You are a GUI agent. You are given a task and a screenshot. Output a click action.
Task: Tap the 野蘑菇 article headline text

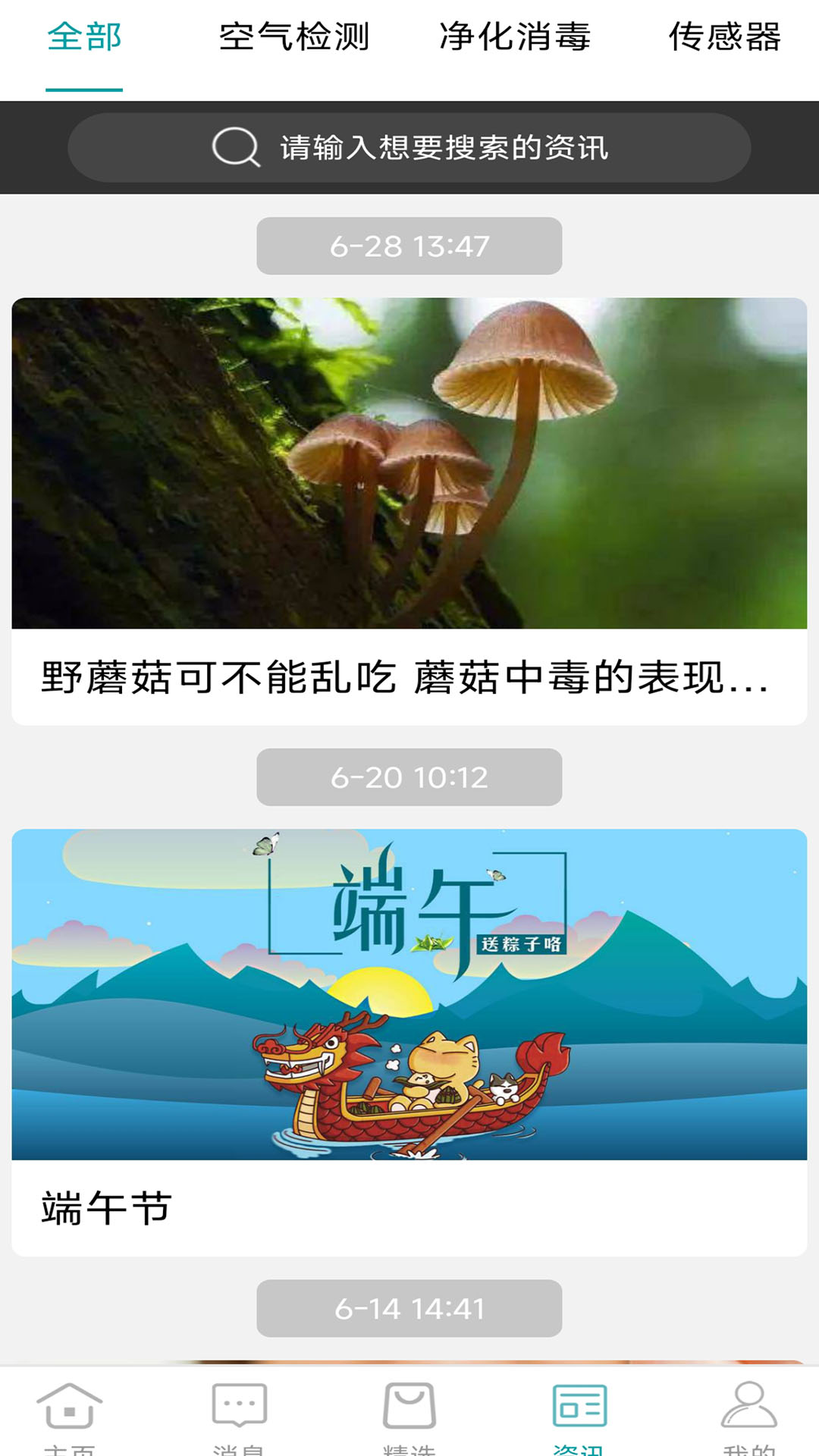[x=402, y=682]
